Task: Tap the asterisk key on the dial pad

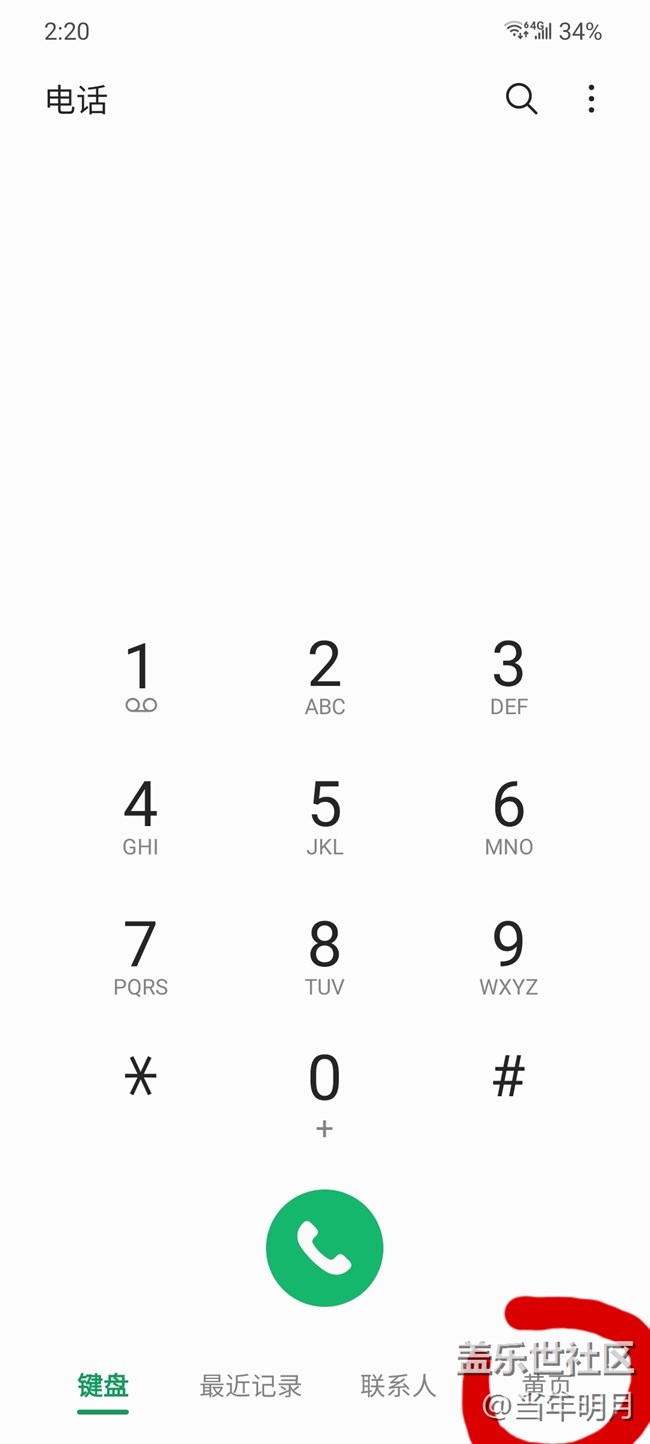Action: pyautogui.click(x=140, y=1078)
